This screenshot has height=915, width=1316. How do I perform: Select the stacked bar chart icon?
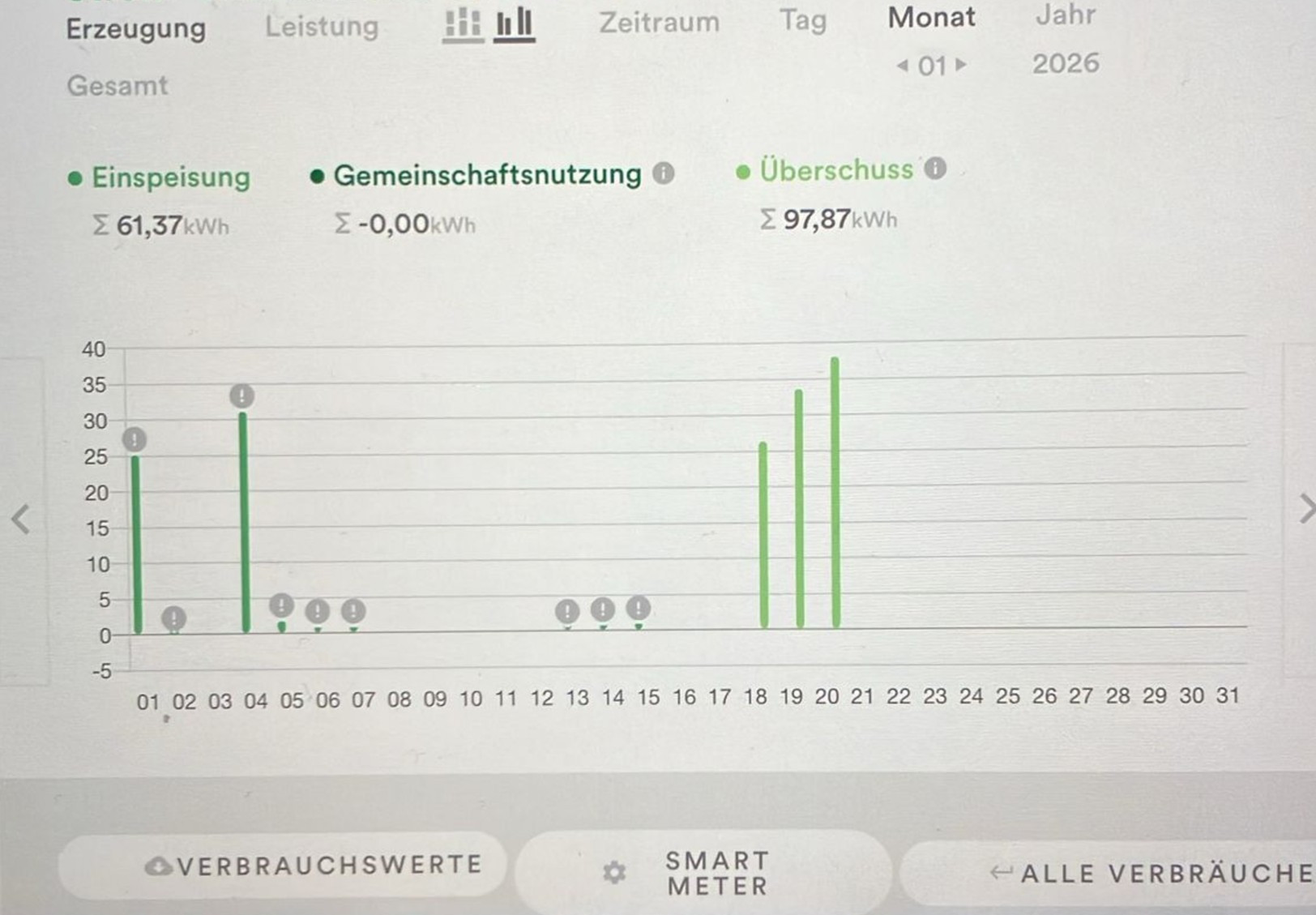point(463,24)
